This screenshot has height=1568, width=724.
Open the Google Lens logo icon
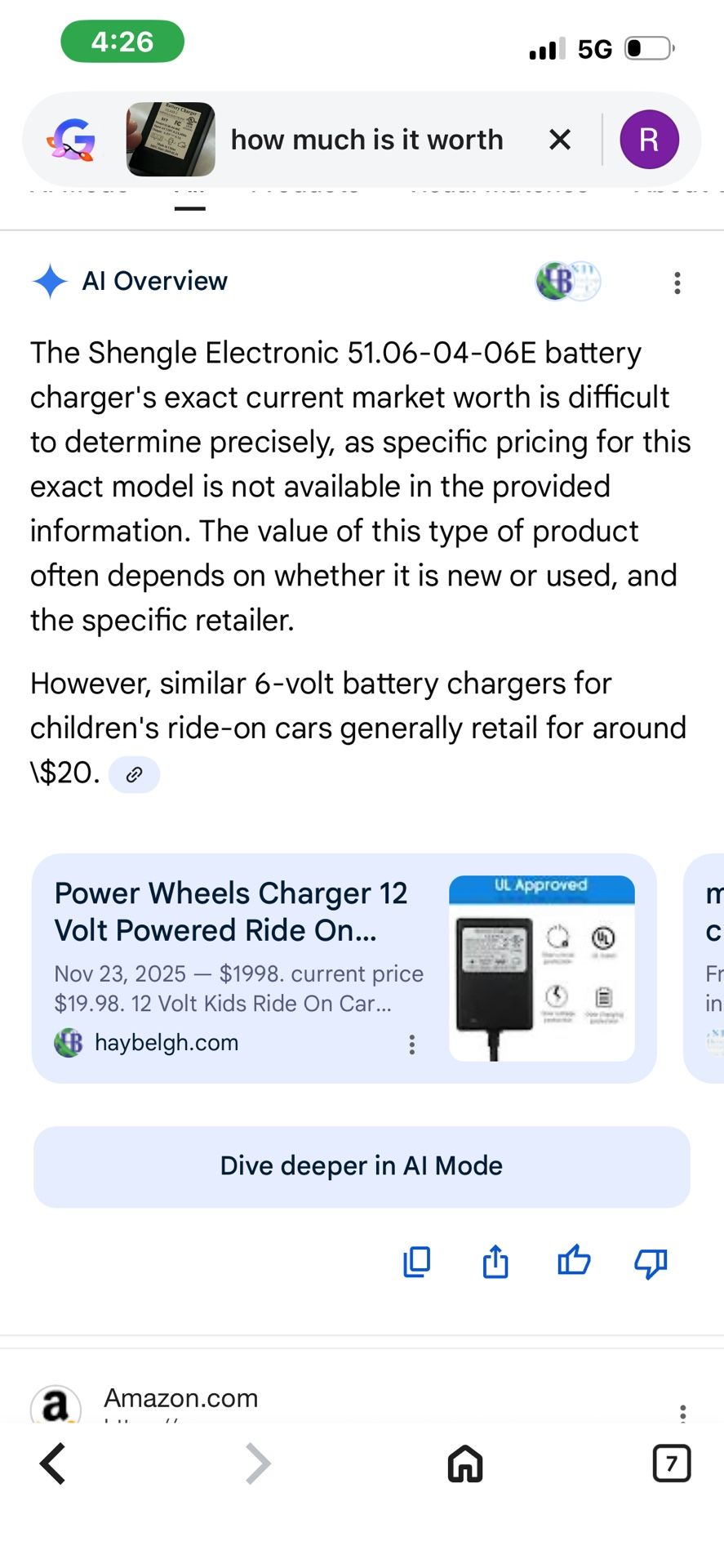[70, 139]
